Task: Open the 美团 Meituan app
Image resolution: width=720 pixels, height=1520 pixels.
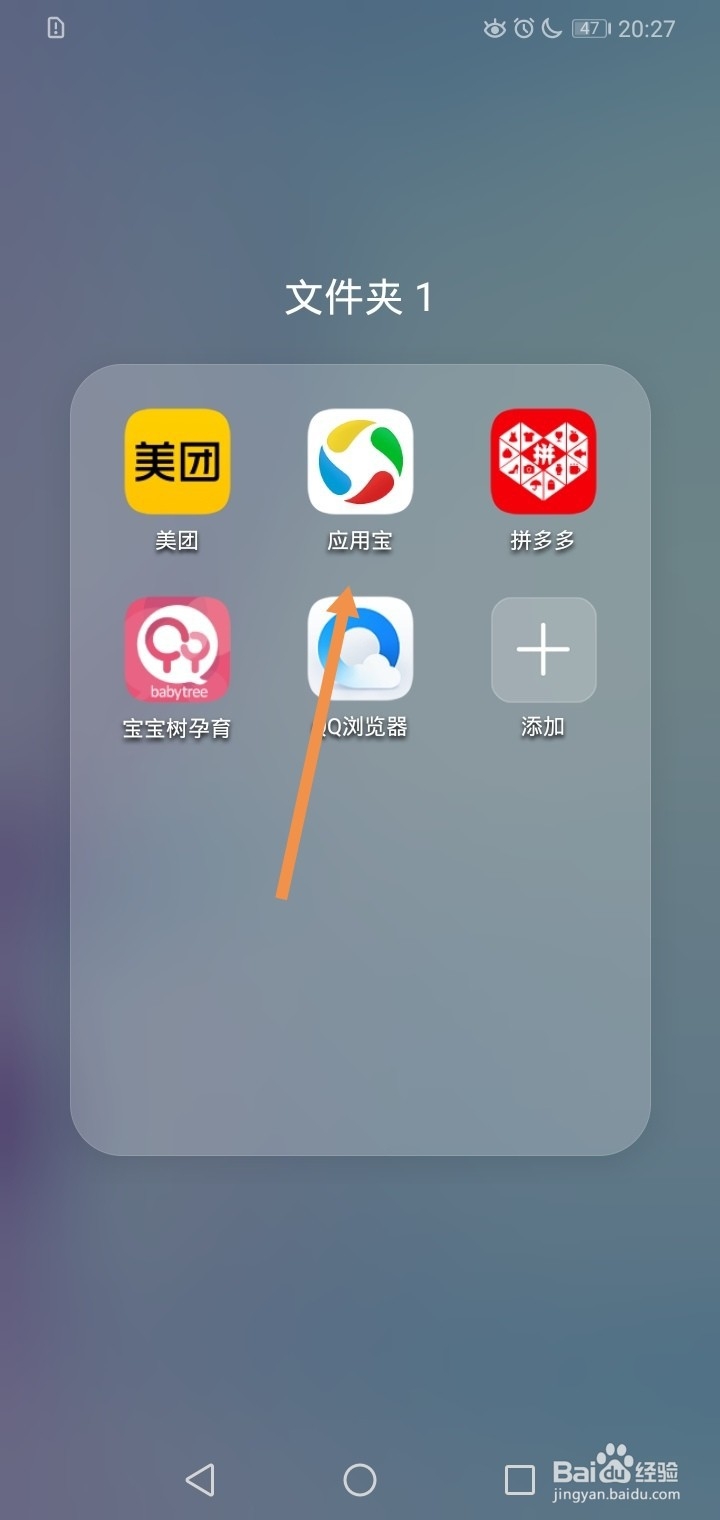Action: click(177, 461)
